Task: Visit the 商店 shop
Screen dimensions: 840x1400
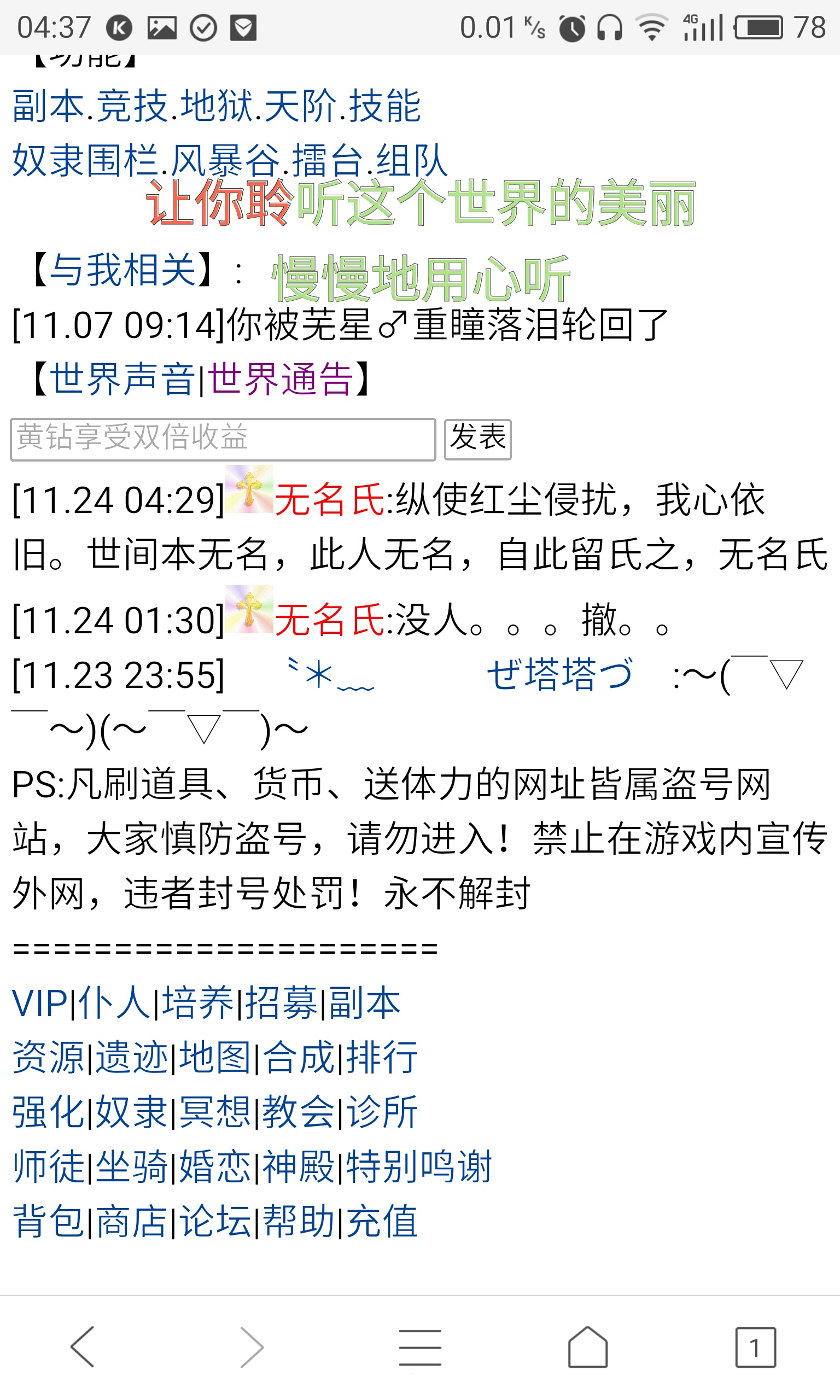Action: pyautogui.click(x=131, y=1221)
